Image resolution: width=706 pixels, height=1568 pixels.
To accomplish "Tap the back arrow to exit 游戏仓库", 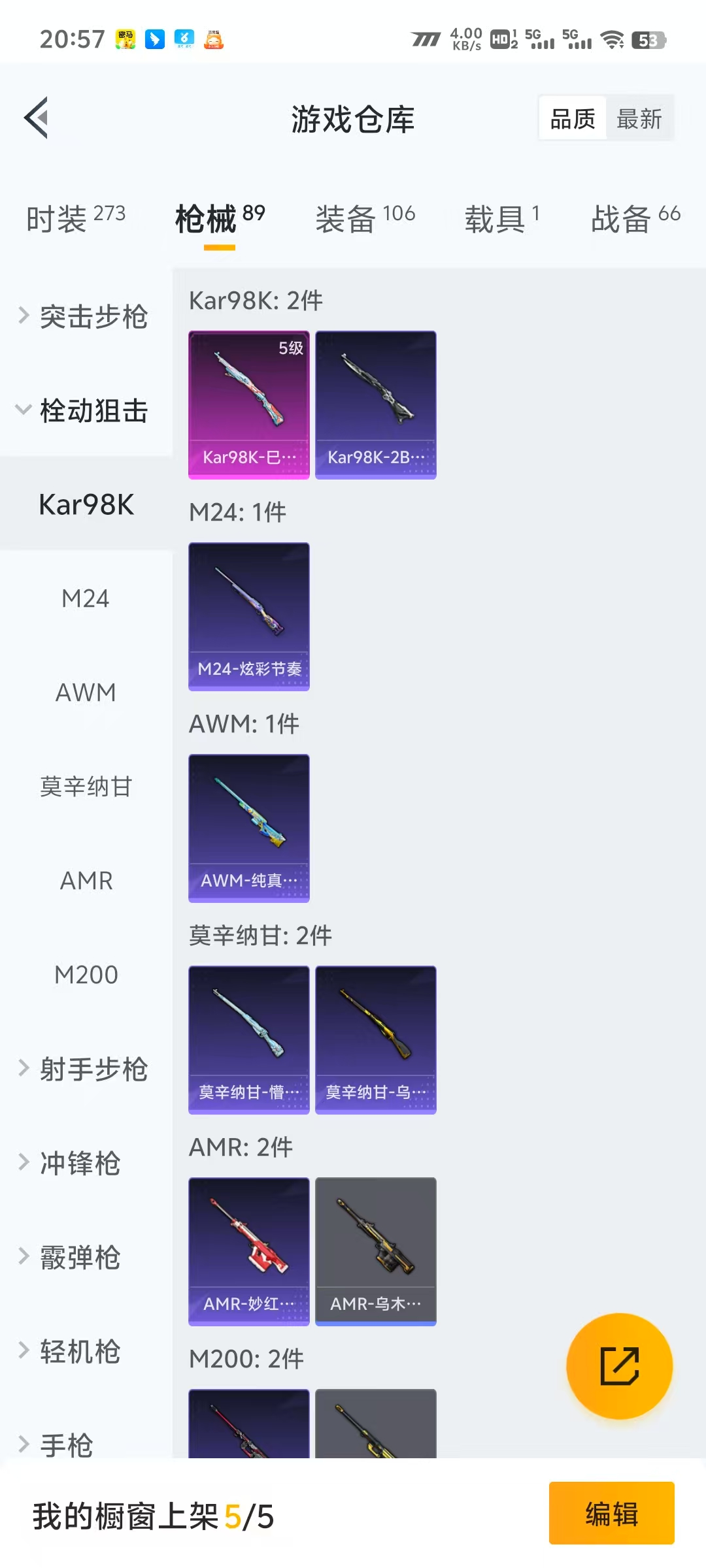I will (36, 118).
